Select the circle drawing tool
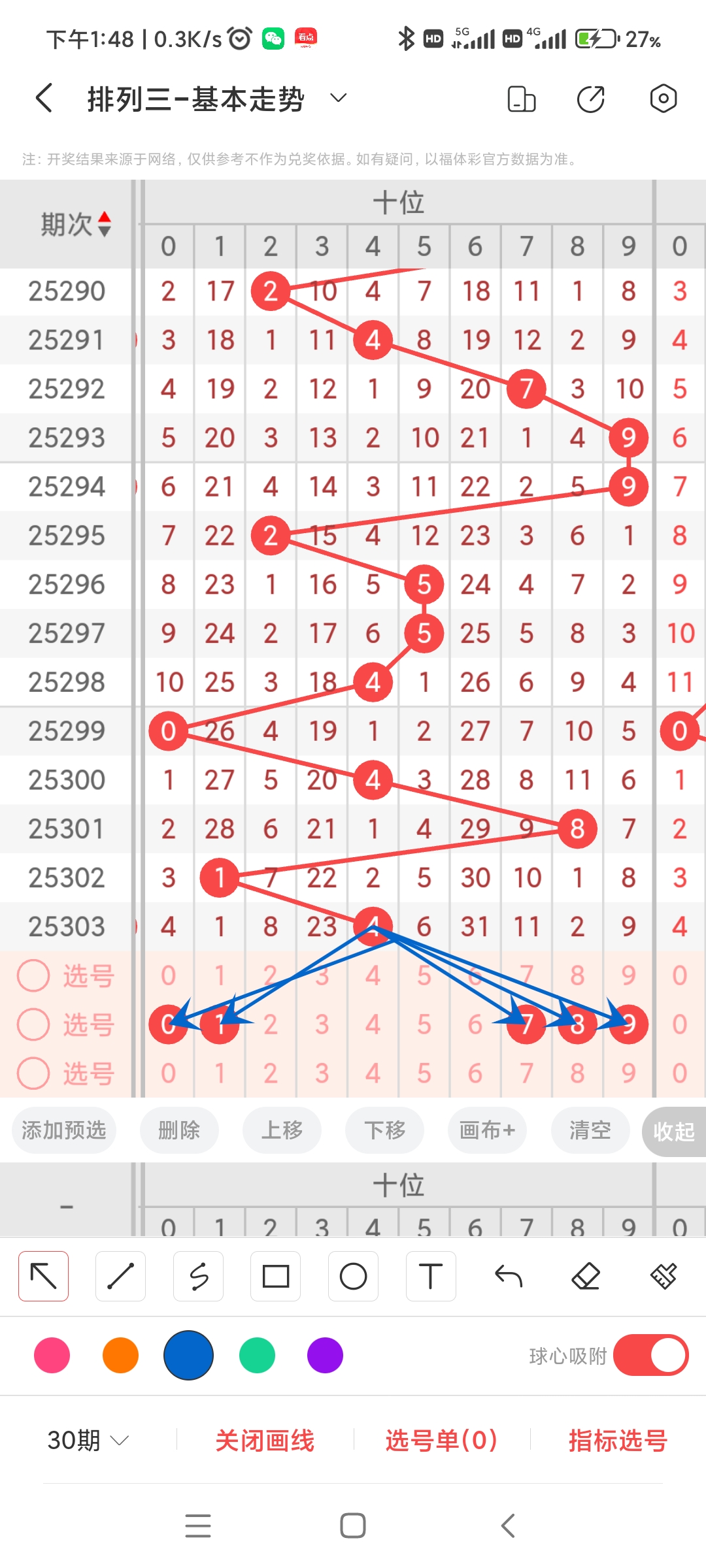Viewport: 706px width, 1568px height. pos(353,1275)
